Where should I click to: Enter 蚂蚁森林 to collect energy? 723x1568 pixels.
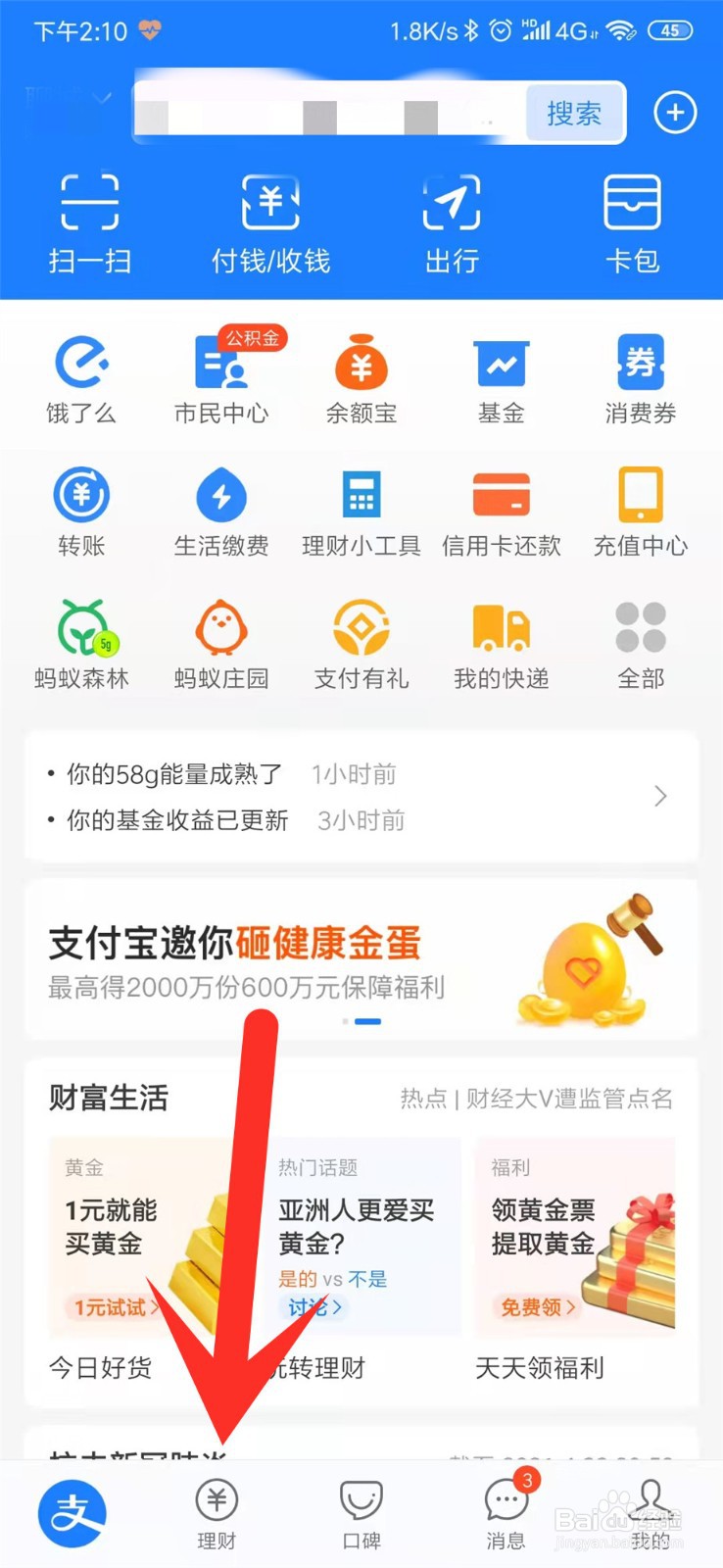[x=82, y=642]
